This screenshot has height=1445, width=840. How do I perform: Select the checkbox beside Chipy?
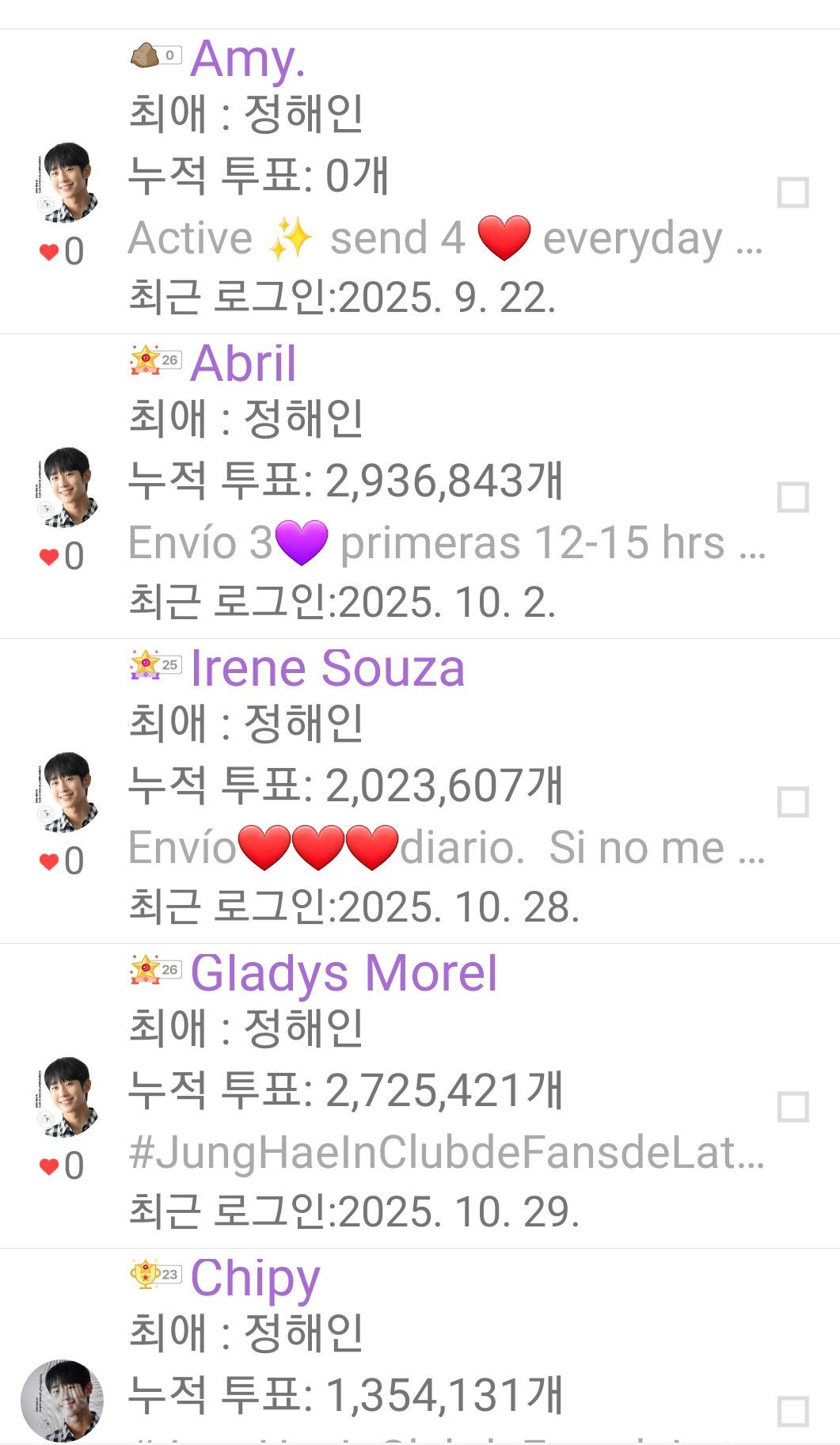792,1411
